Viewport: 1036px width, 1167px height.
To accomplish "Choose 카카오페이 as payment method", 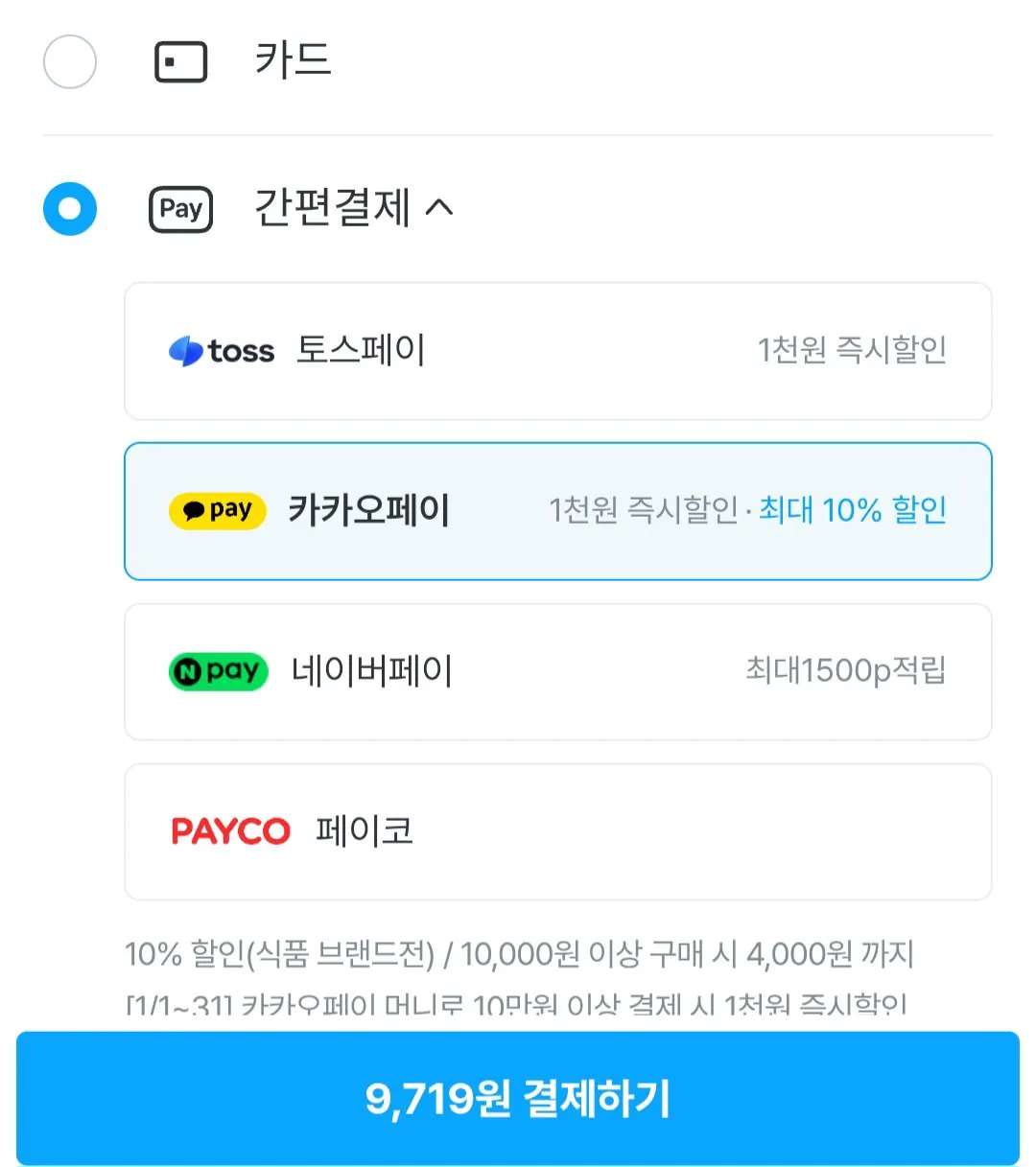I will (557, 510).
